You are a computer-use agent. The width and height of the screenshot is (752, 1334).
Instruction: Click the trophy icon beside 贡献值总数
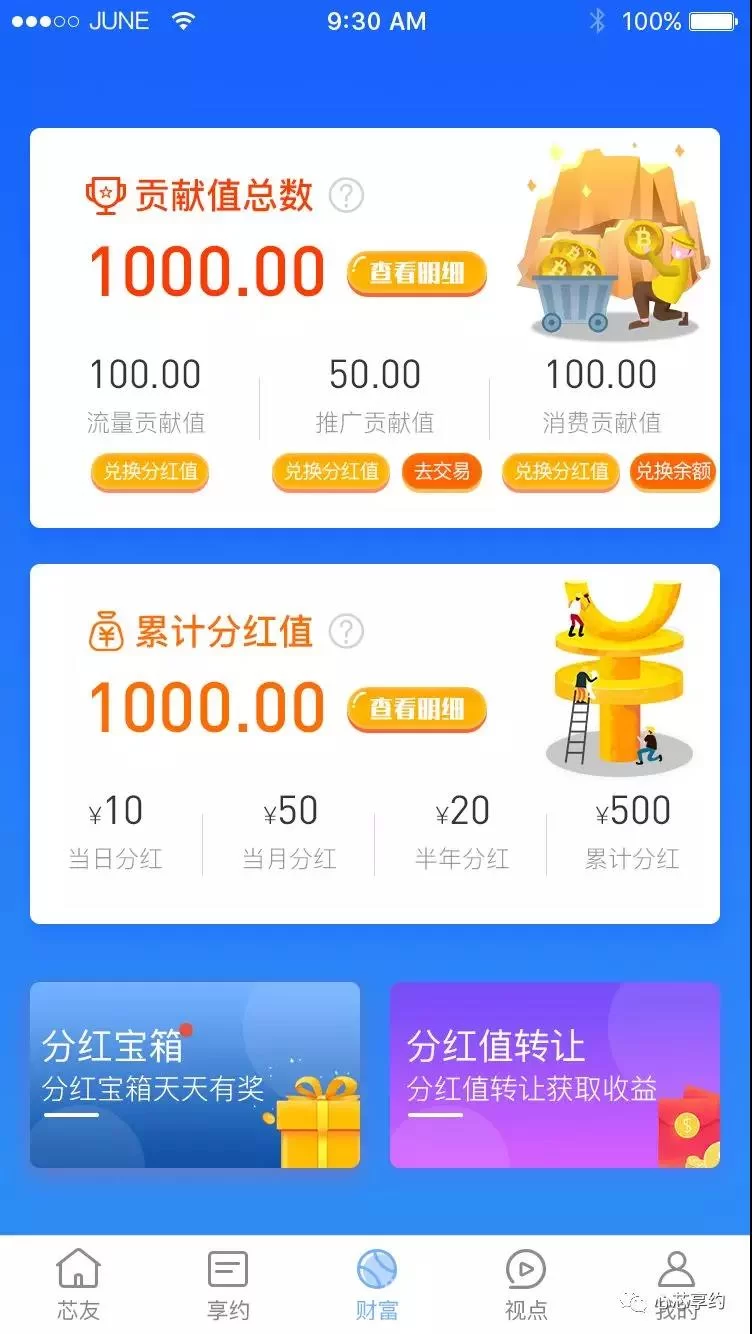pyautogui.click(x=105, y=196)
